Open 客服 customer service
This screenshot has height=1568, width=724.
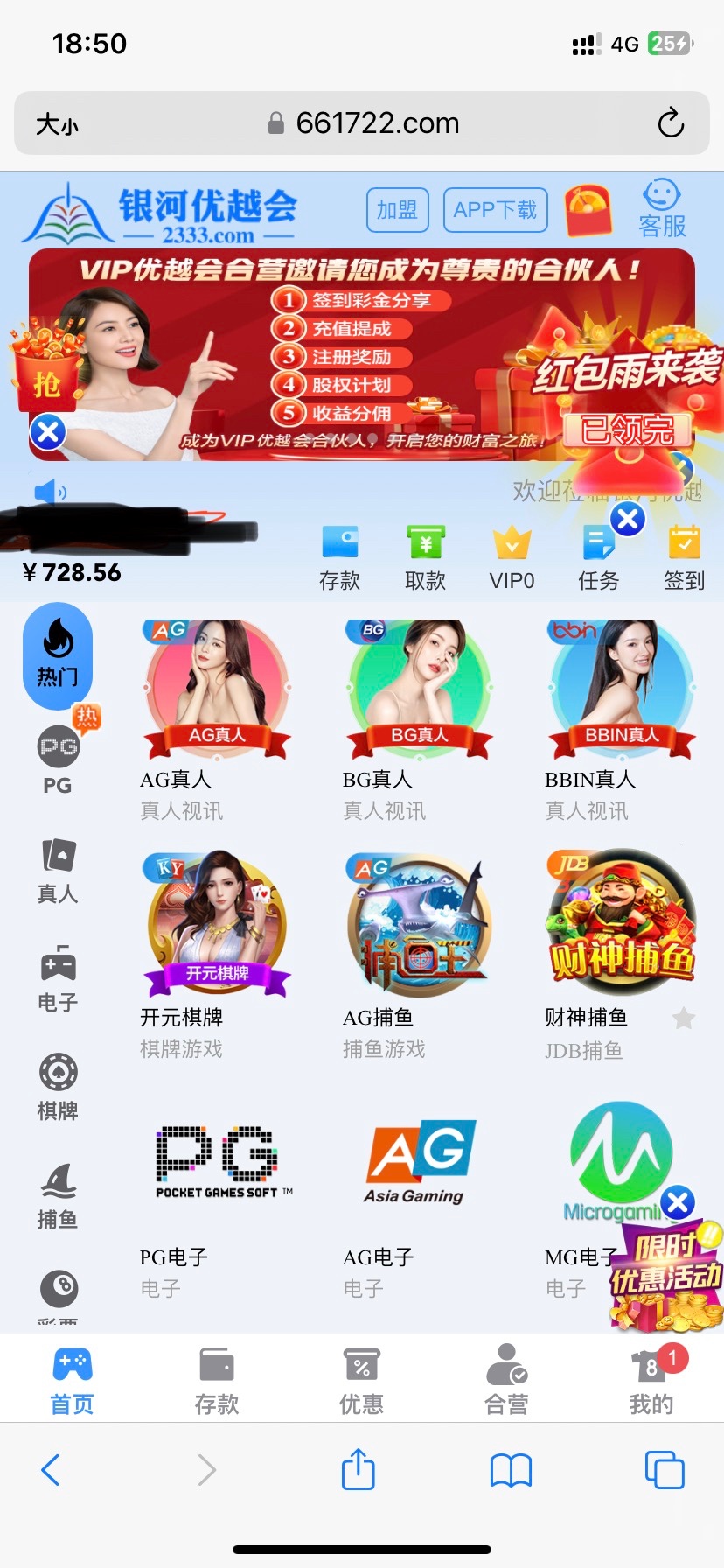pyautogui.click(x=662, y=209)
